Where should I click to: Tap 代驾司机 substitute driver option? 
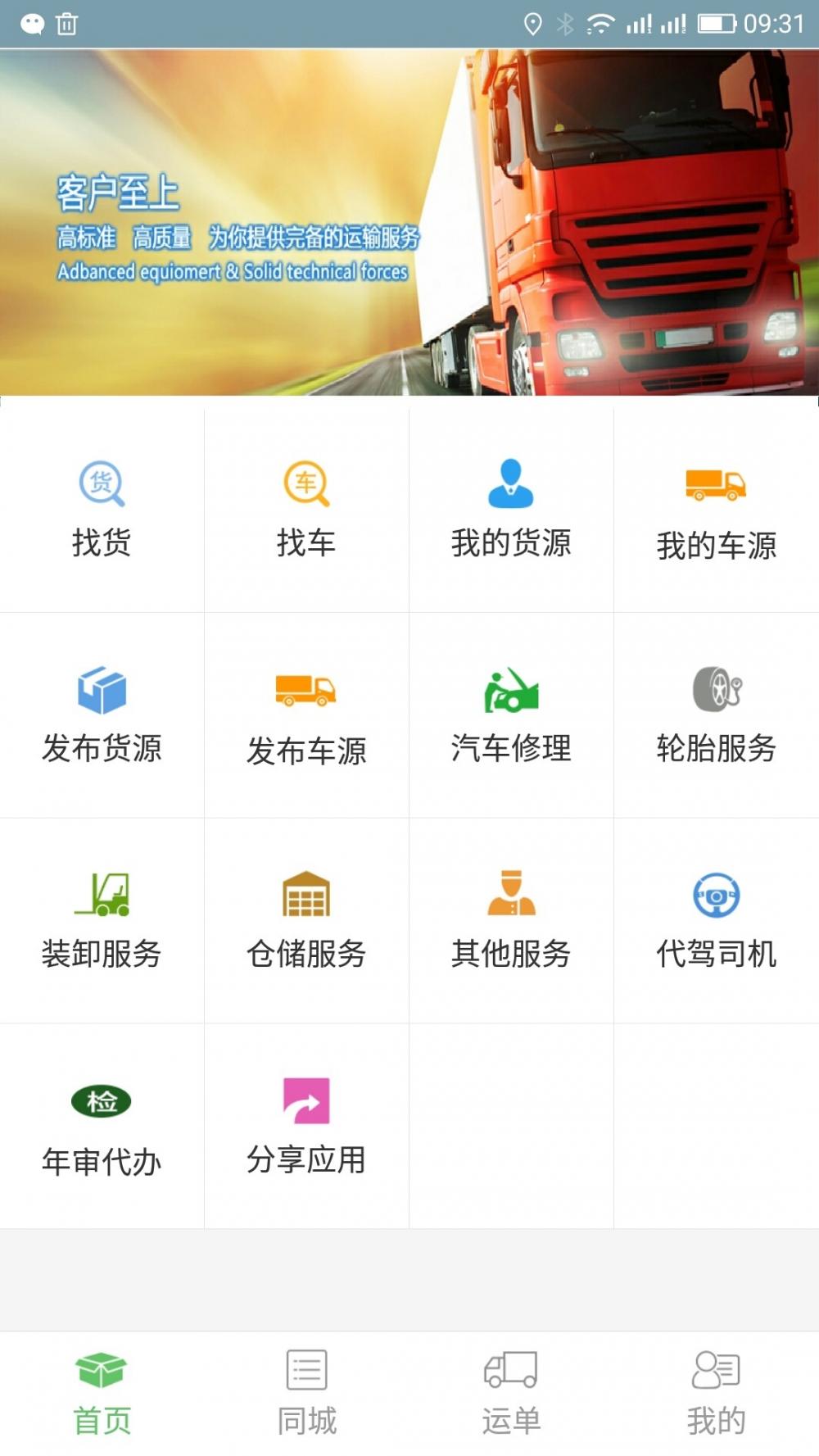pos(716,920)
